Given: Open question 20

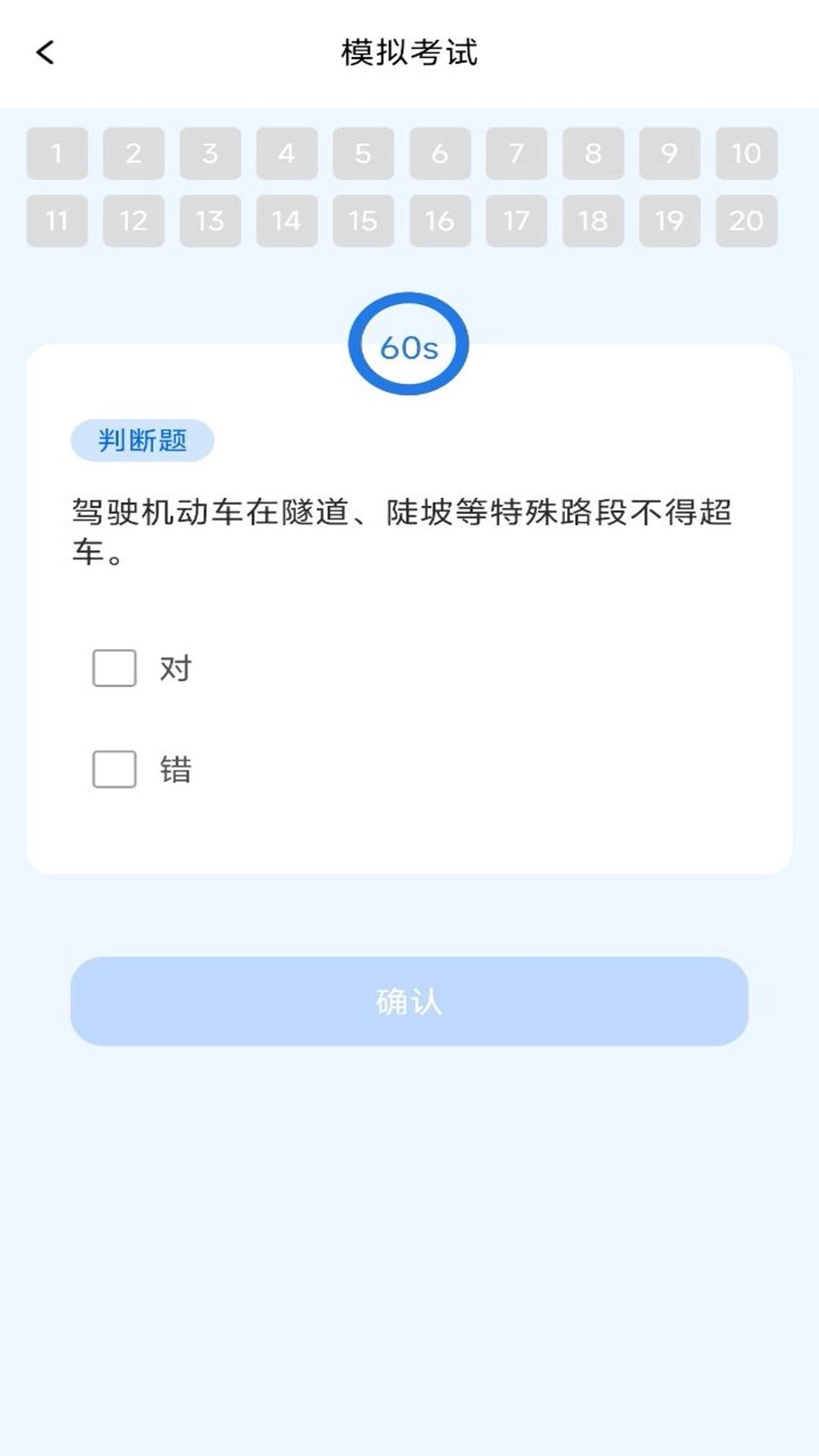Looking at the screenshot, I should tap(747, 221).
